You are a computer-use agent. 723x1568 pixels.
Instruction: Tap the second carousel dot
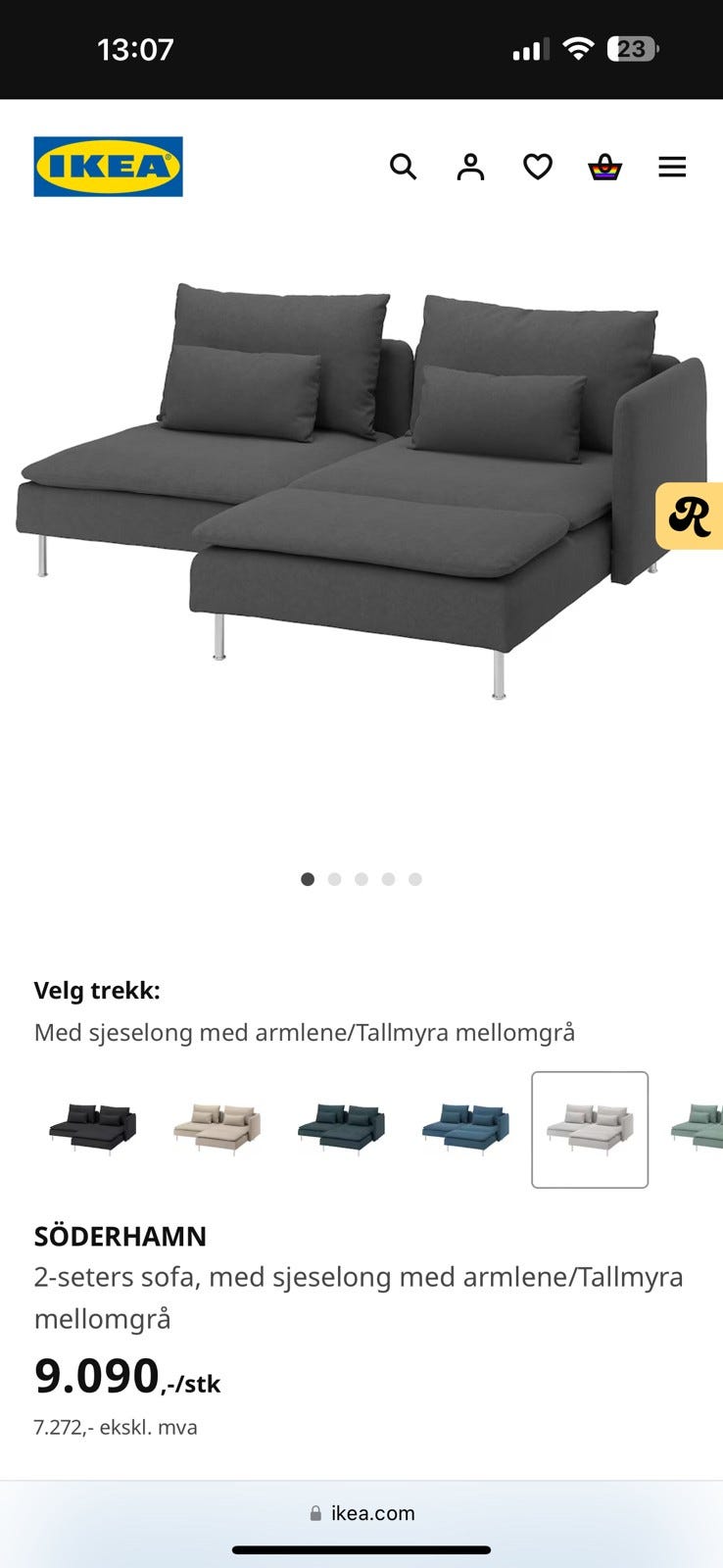[x=334, y=879]
